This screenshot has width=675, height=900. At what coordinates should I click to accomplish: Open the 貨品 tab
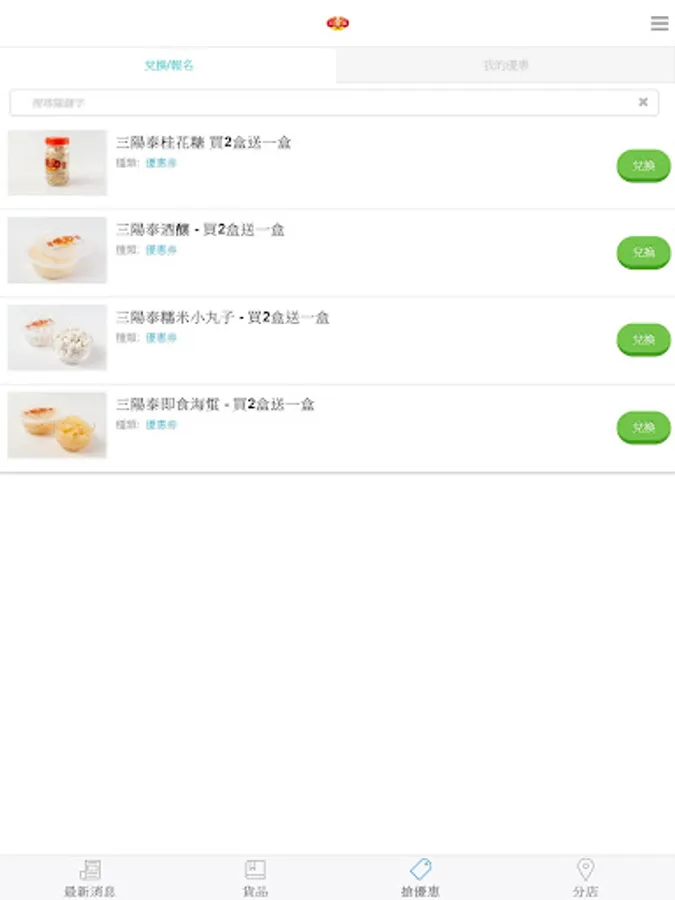click(x=255, y=878)
